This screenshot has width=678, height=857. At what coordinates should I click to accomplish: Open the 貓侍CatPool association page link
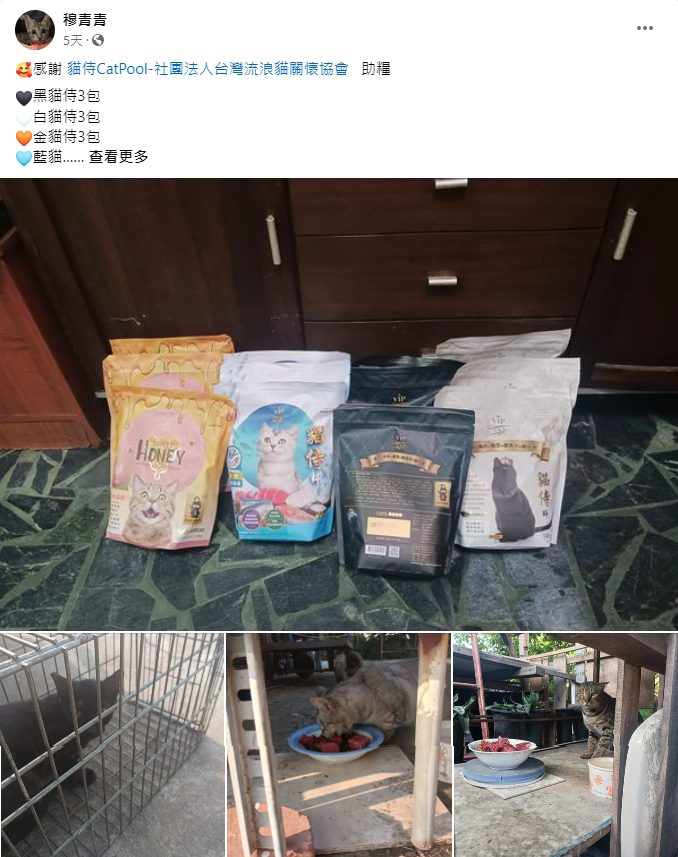[x=208, y=69]
